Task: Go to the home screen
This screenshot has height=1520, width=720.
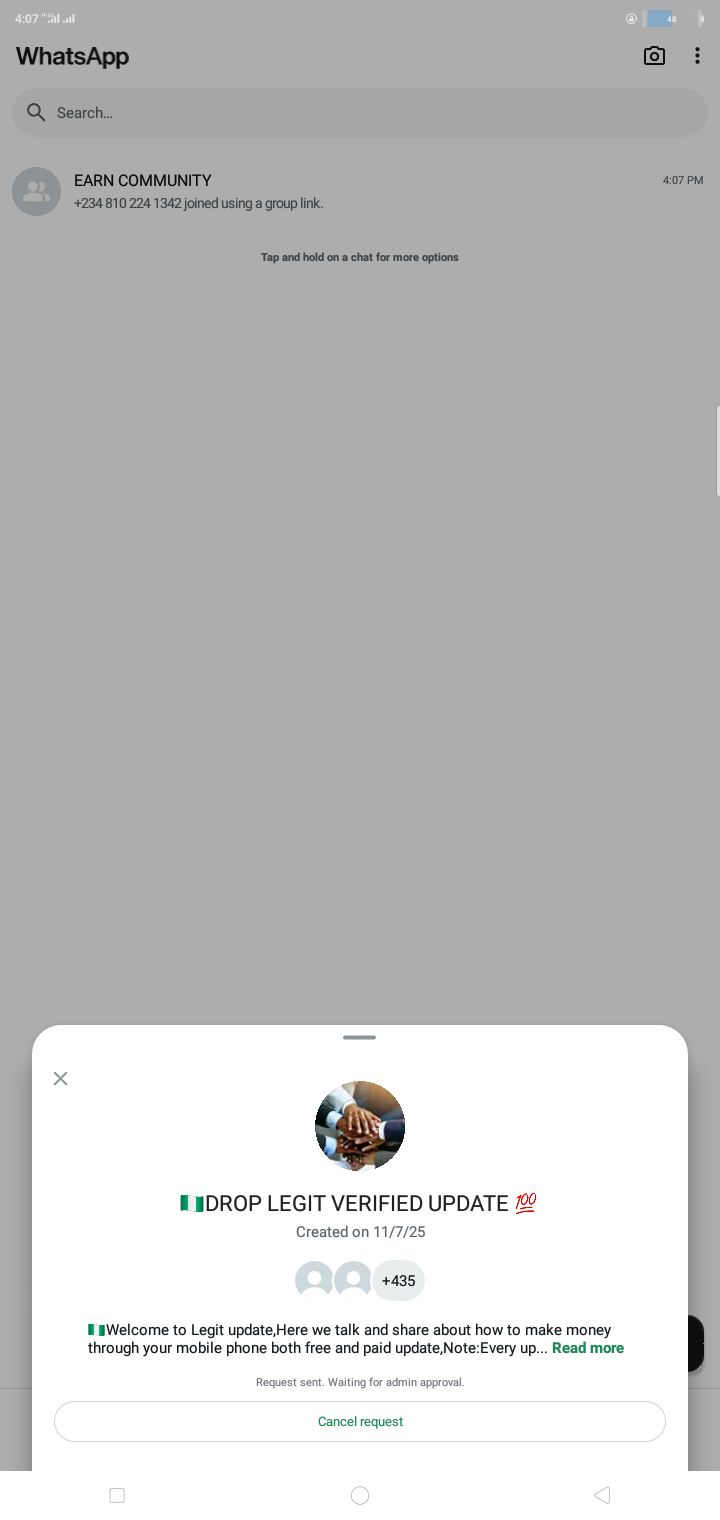Action: pyautogui.click(x=360, y=1495)
